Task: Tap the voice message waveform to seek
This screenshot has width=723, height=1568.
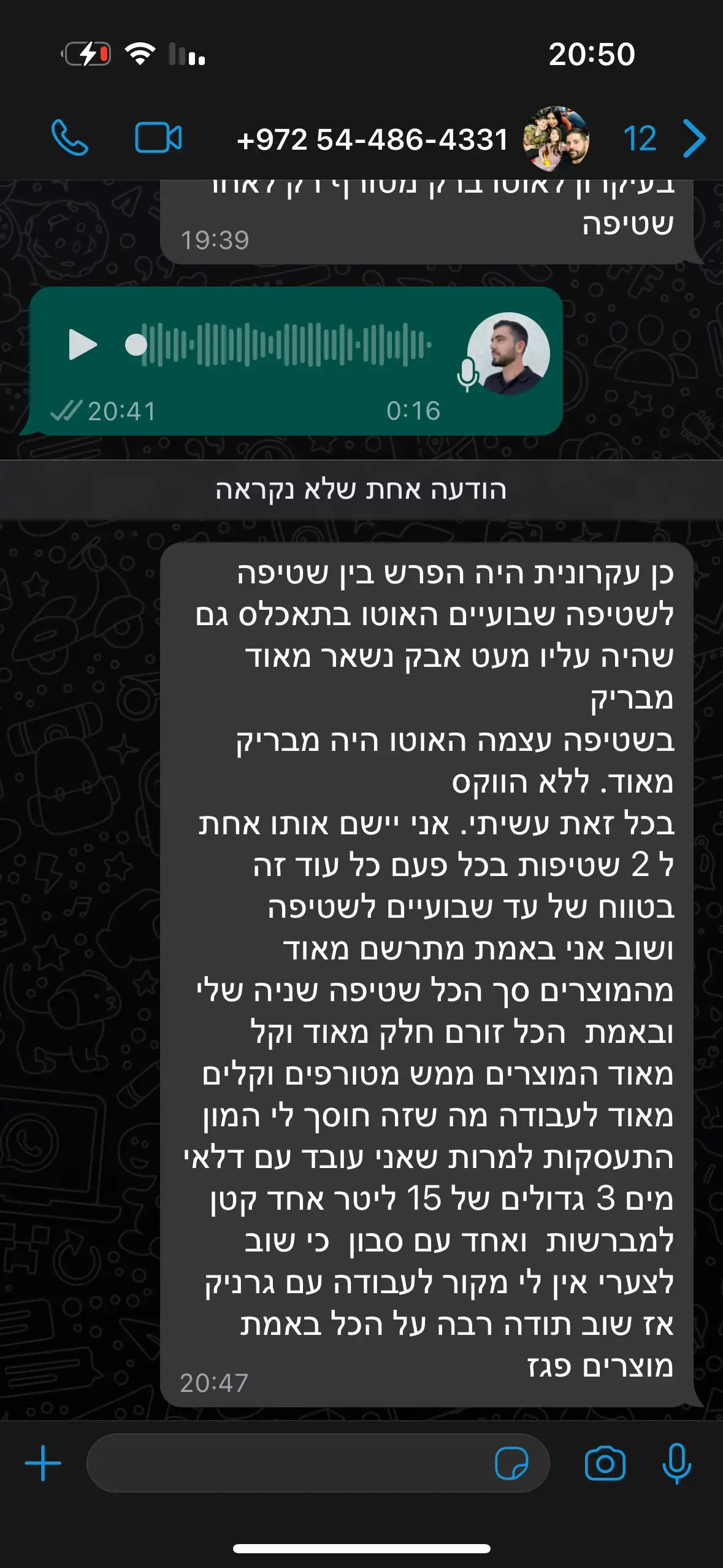Action: pyautogui.click(x=286, y=344)
